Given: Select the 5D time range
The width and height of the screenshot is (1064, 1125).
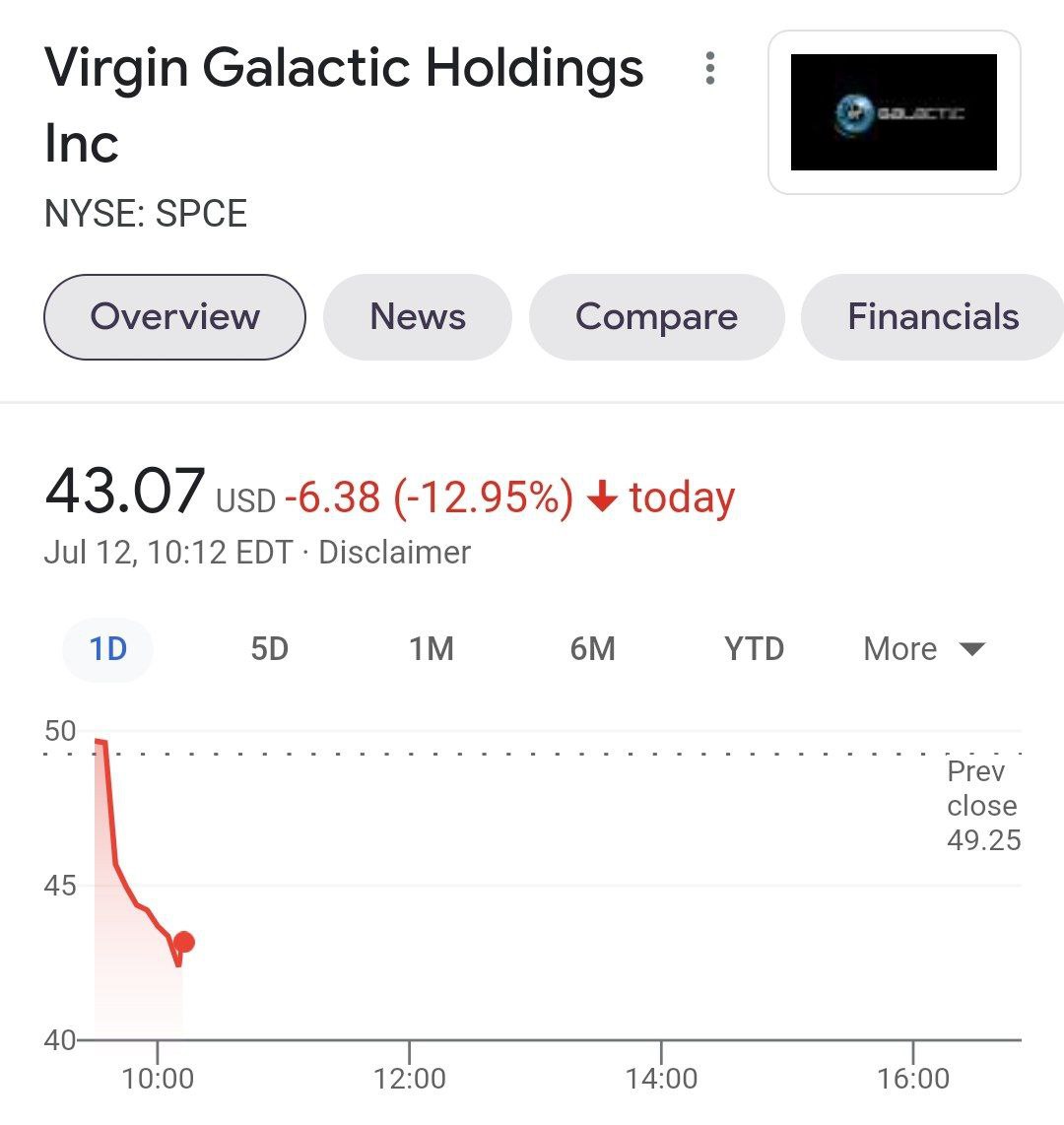Looking at the screenshot, I should click(269, 648).
